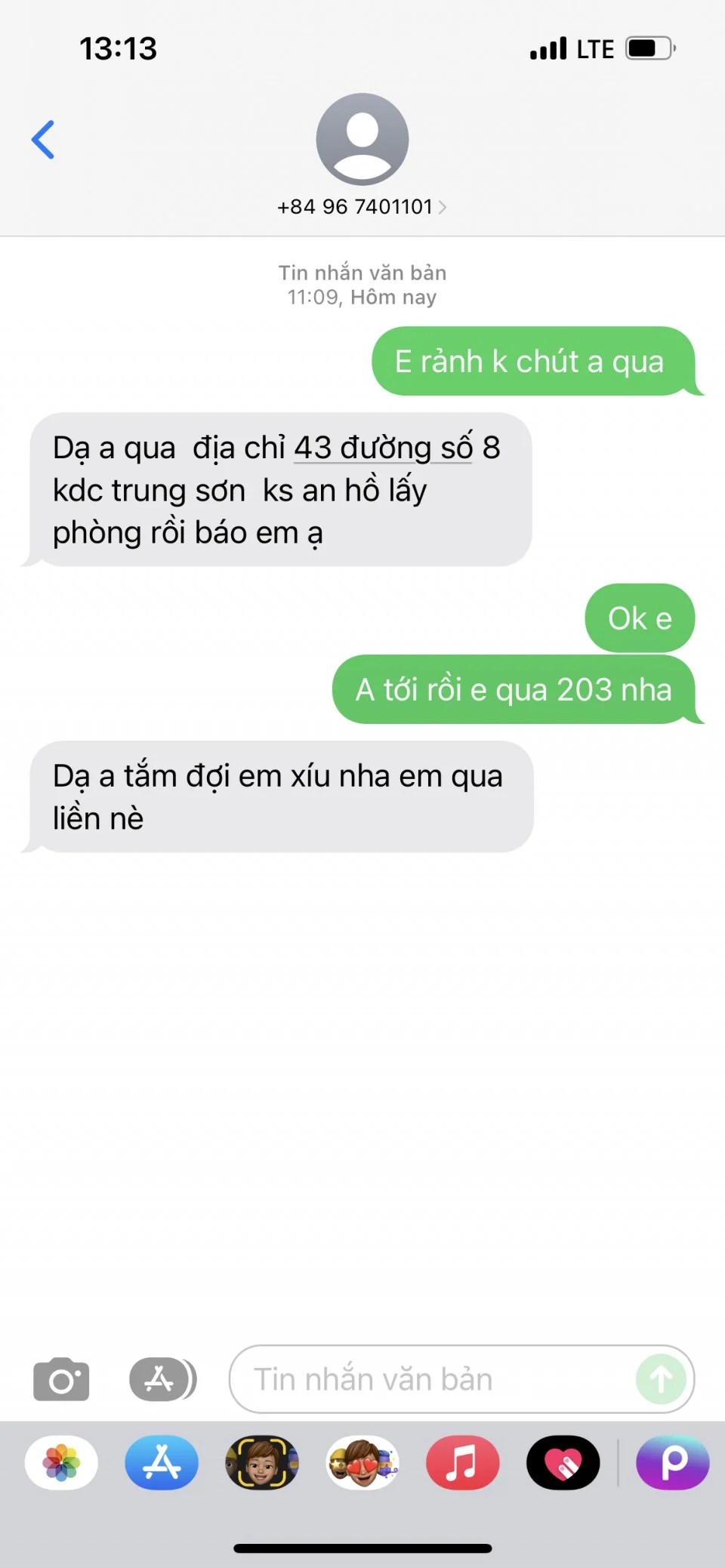Toggle the App Store apps drawer button
Viewport: 725px width, 1568px height.
[x=162, y=1379]
